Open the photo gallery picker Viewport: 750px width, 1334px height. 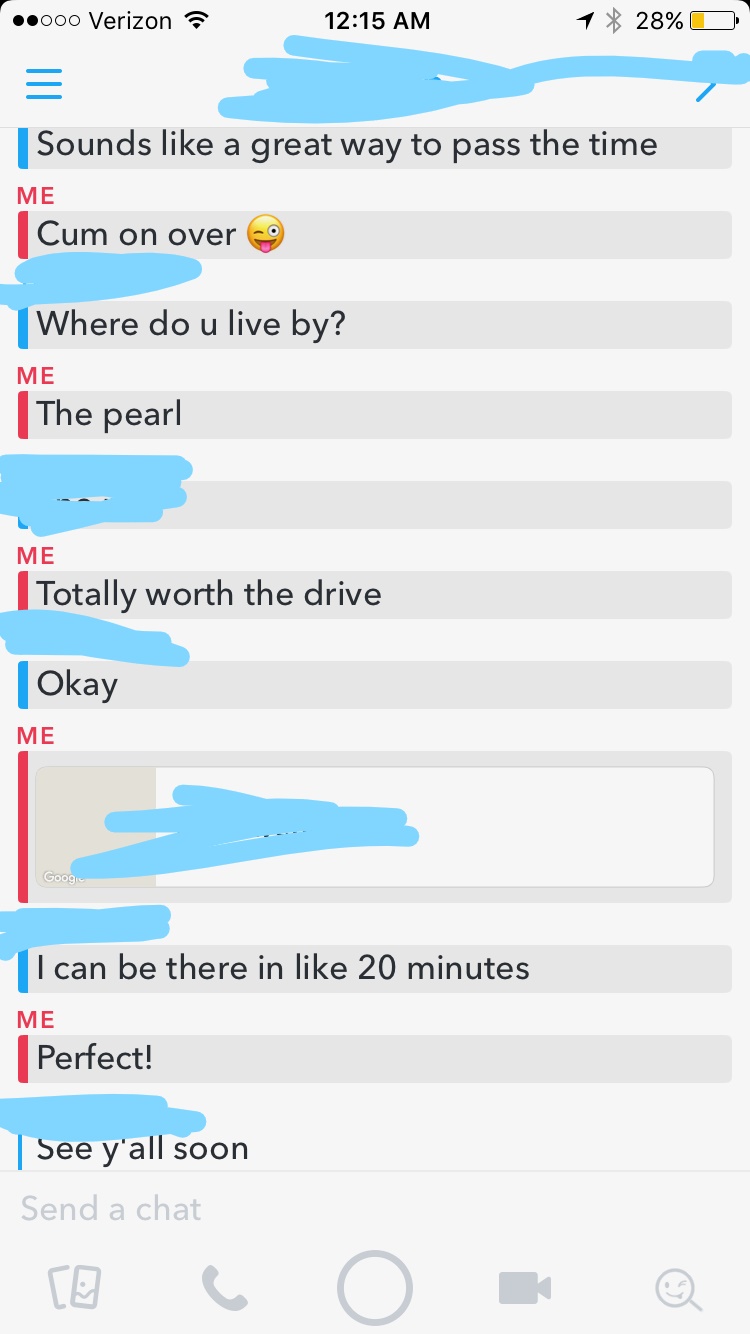coord(75,1288)
